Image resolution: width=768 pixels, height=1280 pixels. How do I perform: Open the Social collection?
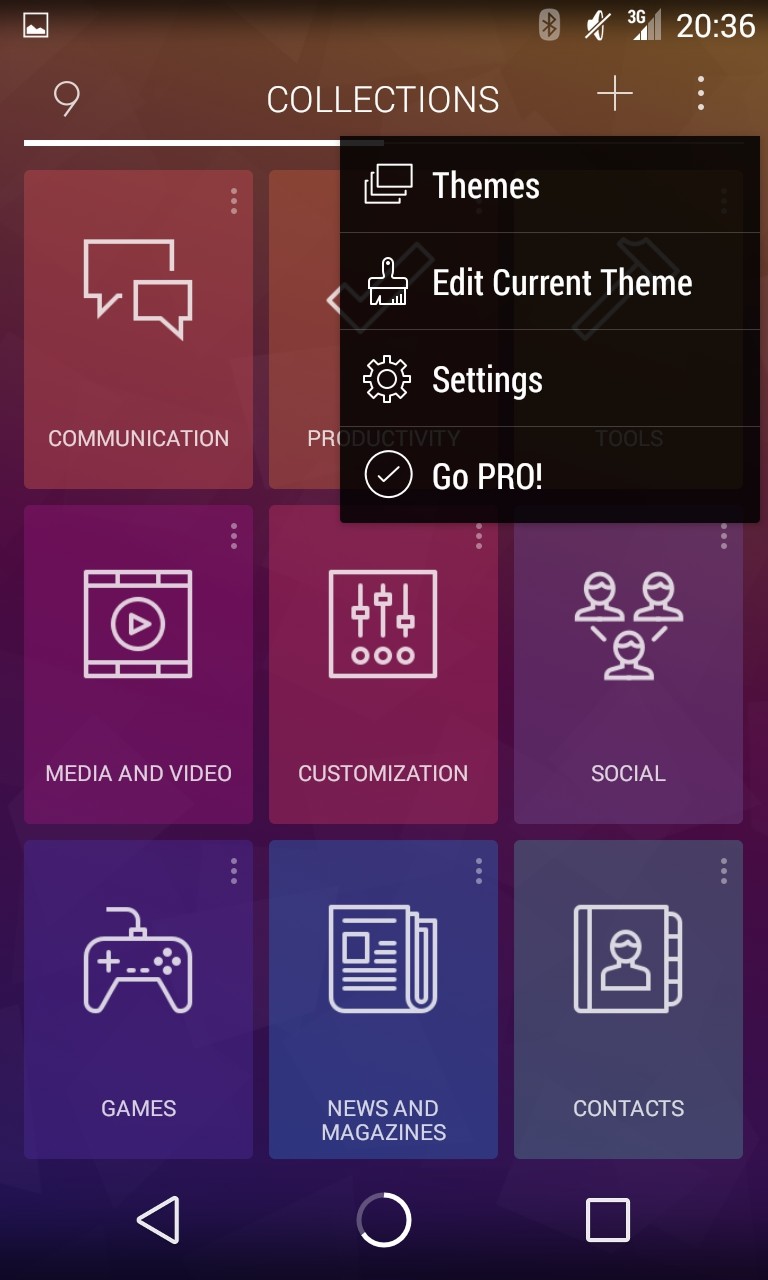tap(628, 664)
